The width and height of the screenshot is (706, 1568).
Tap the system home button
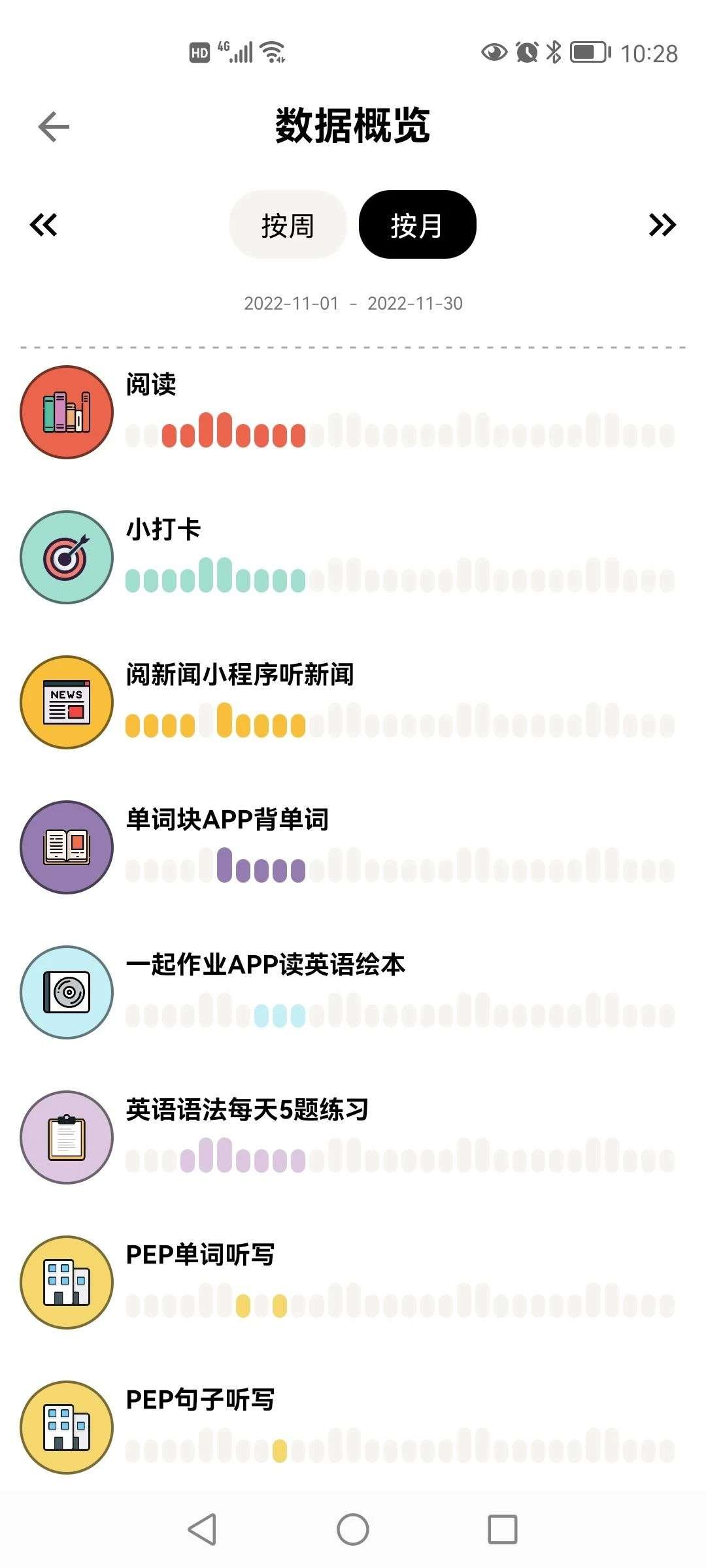pos(353,1529)
